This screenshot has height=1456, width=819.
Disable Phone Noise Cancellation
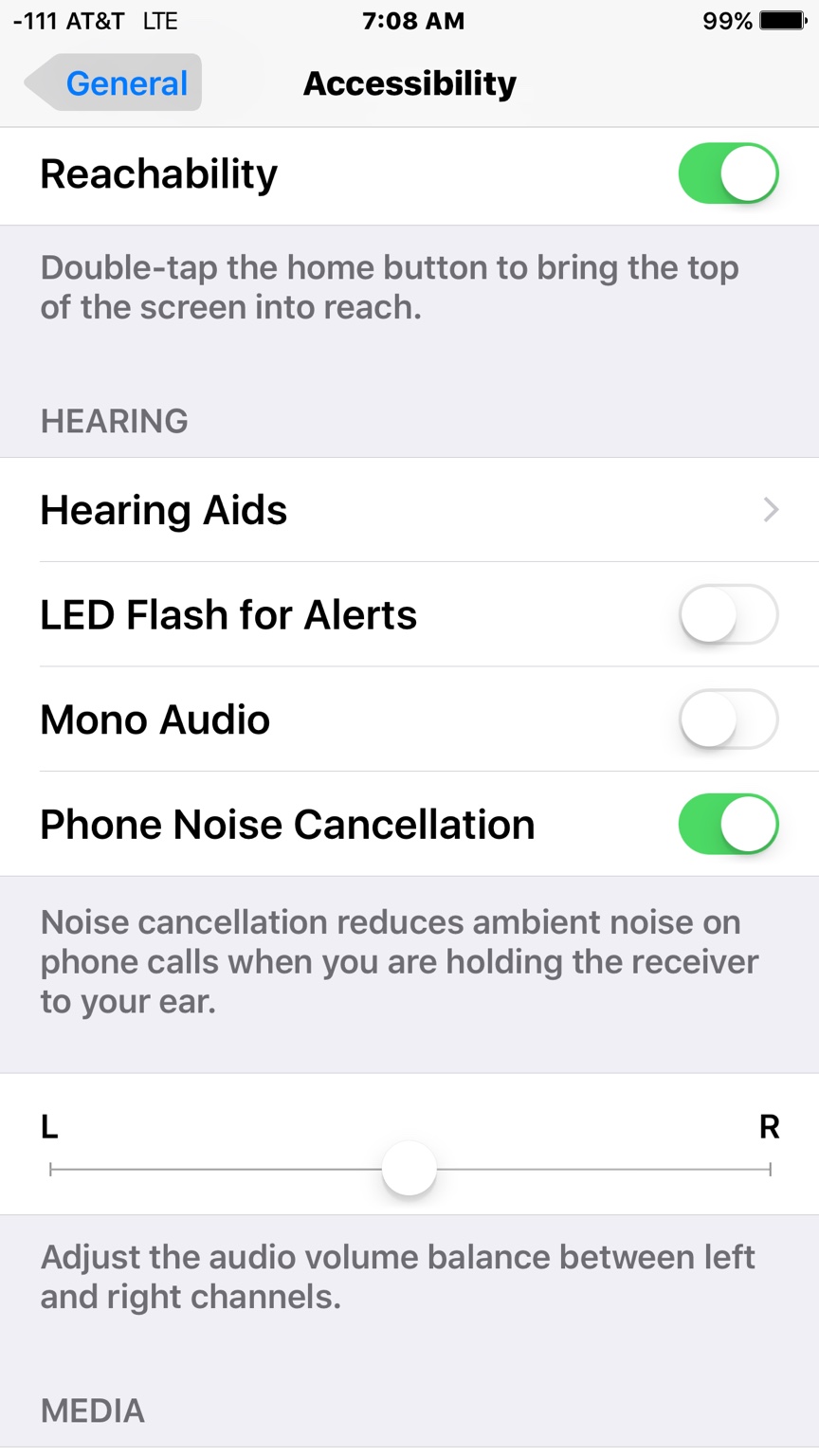[x=728, y=824]
